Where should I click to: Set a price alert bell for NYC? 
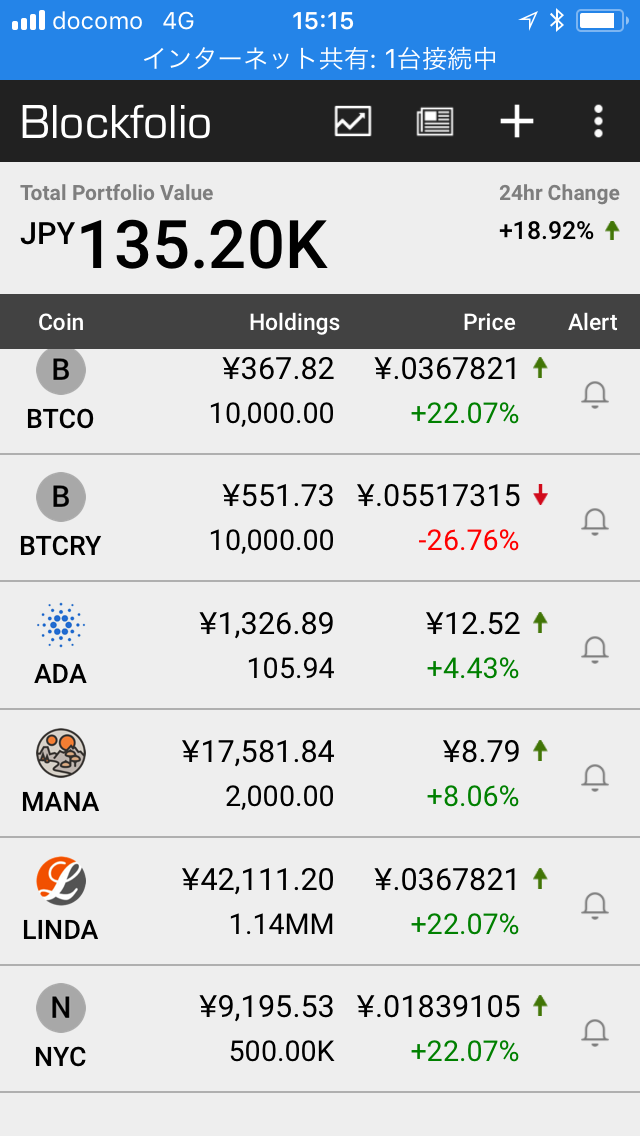coord(595,1032)
